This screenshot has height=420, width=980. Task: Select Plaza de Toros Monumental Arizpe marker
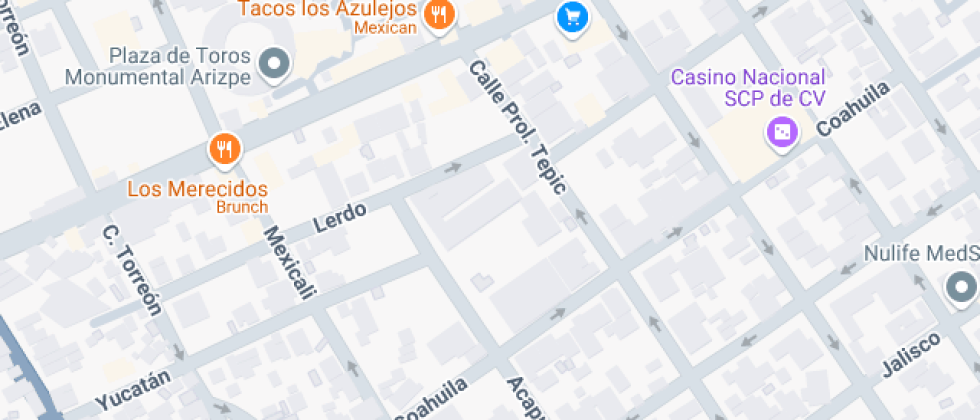point(275,64)
